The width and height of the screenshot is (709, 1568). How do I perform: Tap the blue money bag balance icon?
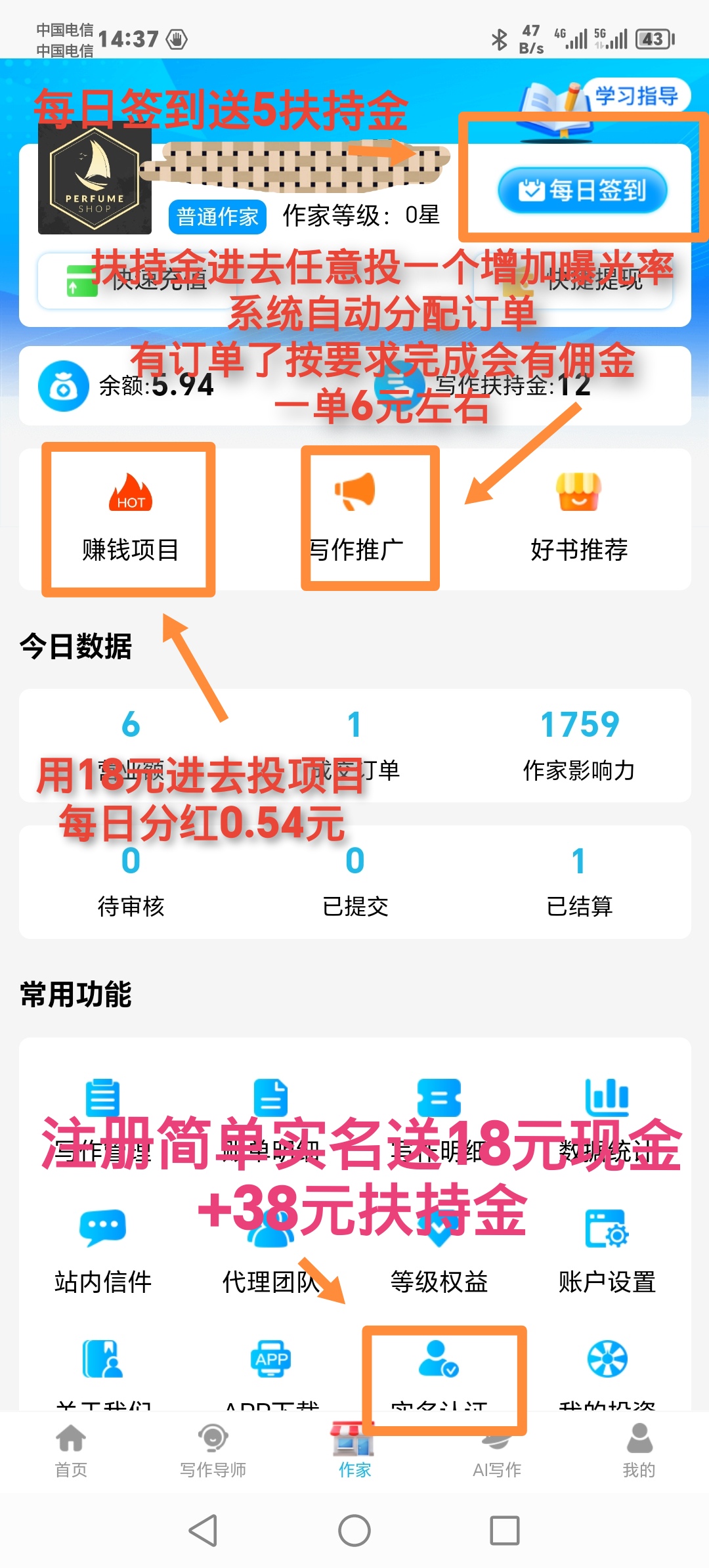click(x=62, y=389)
